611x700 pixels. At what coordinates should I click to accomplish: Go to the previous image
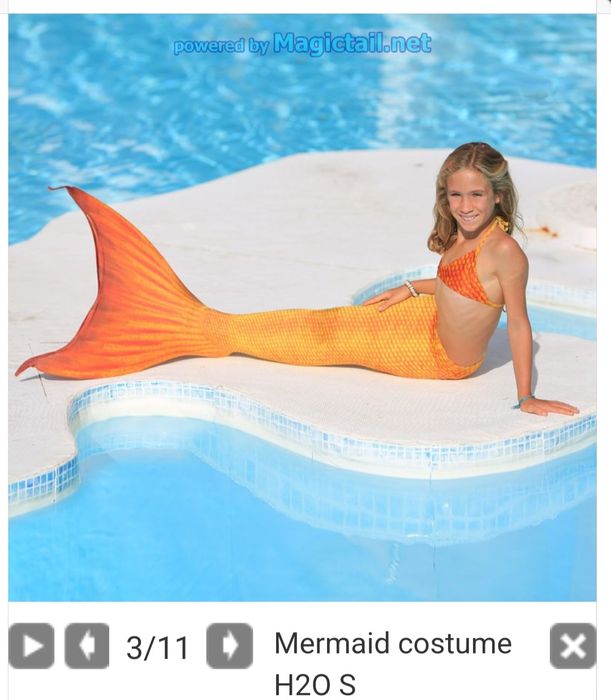87,646
